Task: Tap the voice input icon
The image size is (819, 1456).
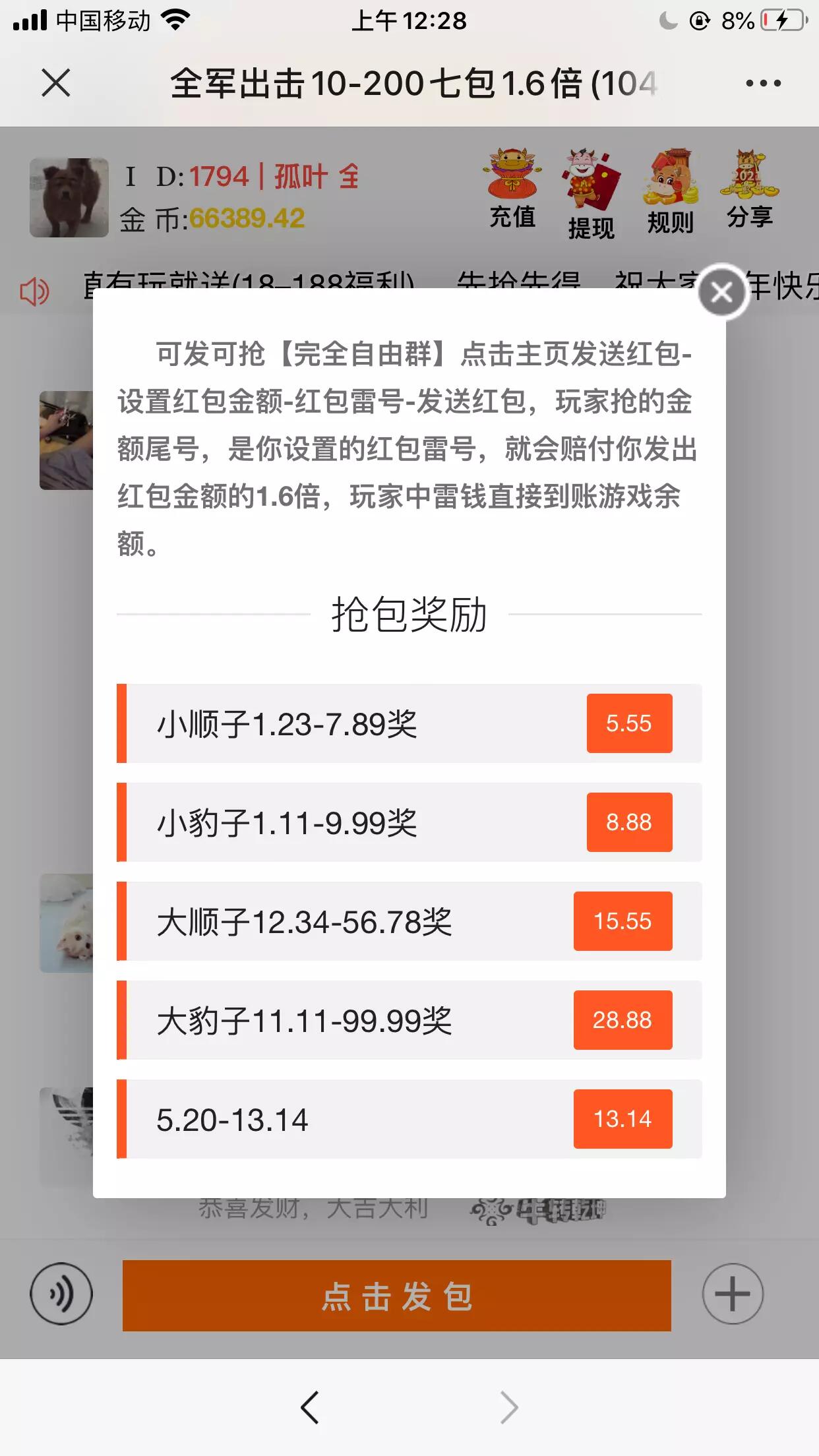Action: click(x=61, y=1294)
